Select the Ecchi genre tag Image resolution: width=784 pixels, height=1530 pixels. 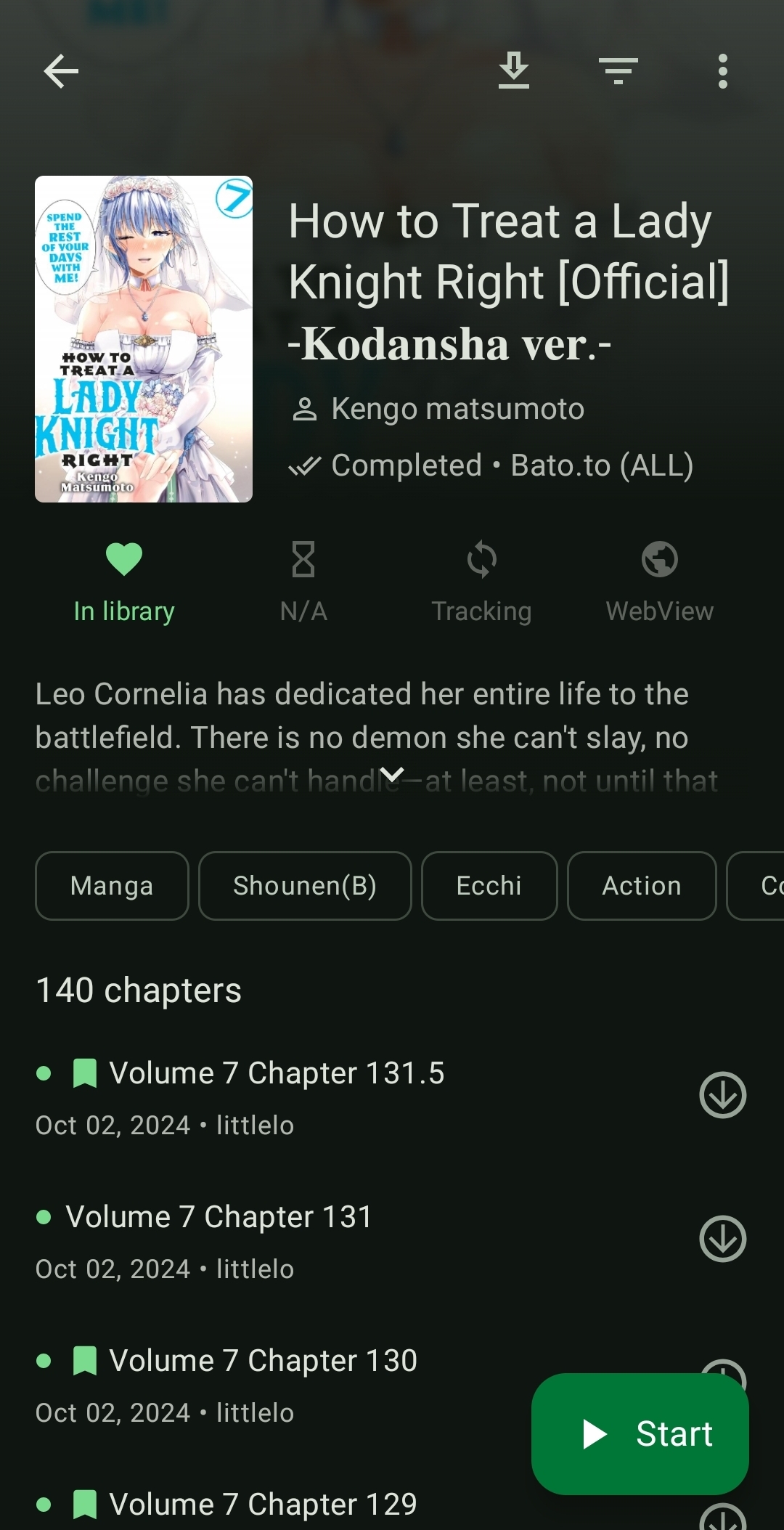point(489,886)
